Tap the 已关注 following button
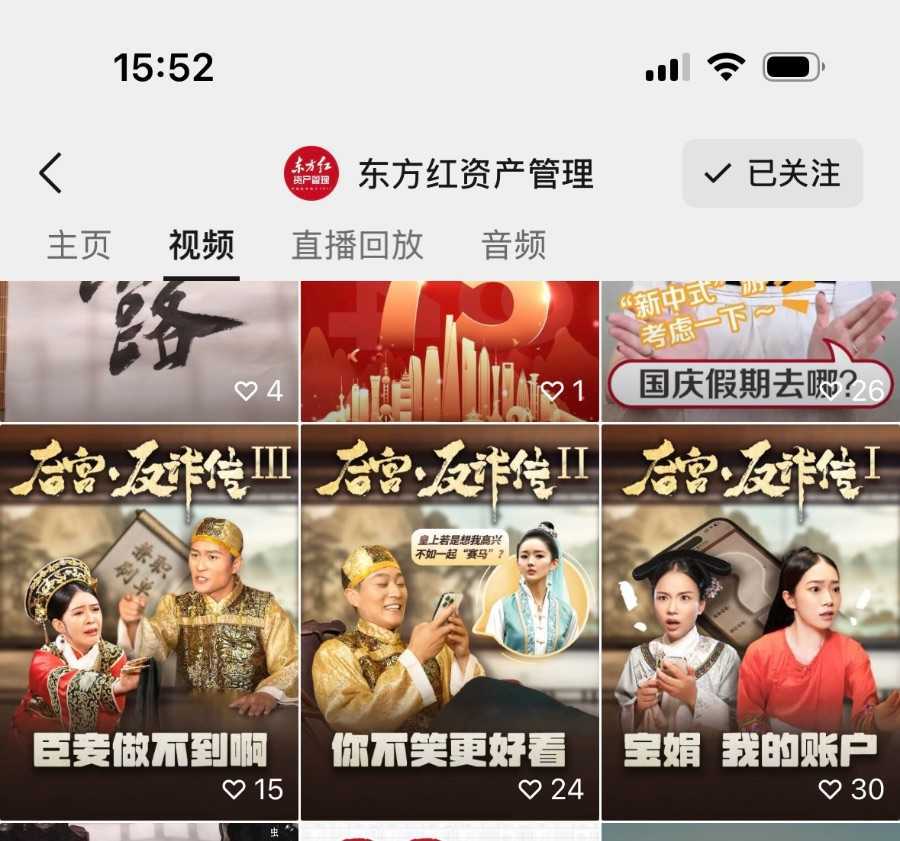Viewport: 900px width, 841px height. point(772,173)
